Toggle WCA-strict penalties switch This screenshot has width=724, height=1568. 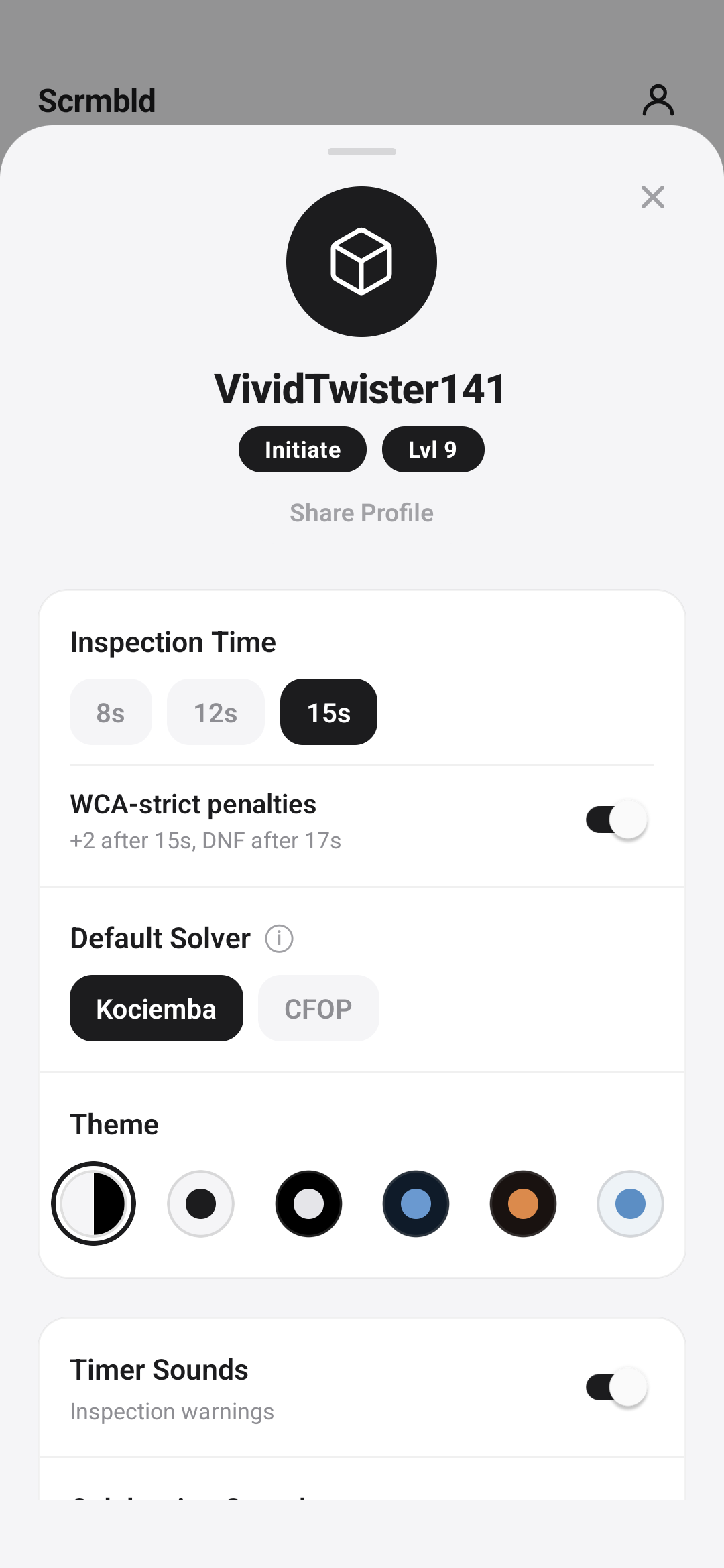point(616,819)
